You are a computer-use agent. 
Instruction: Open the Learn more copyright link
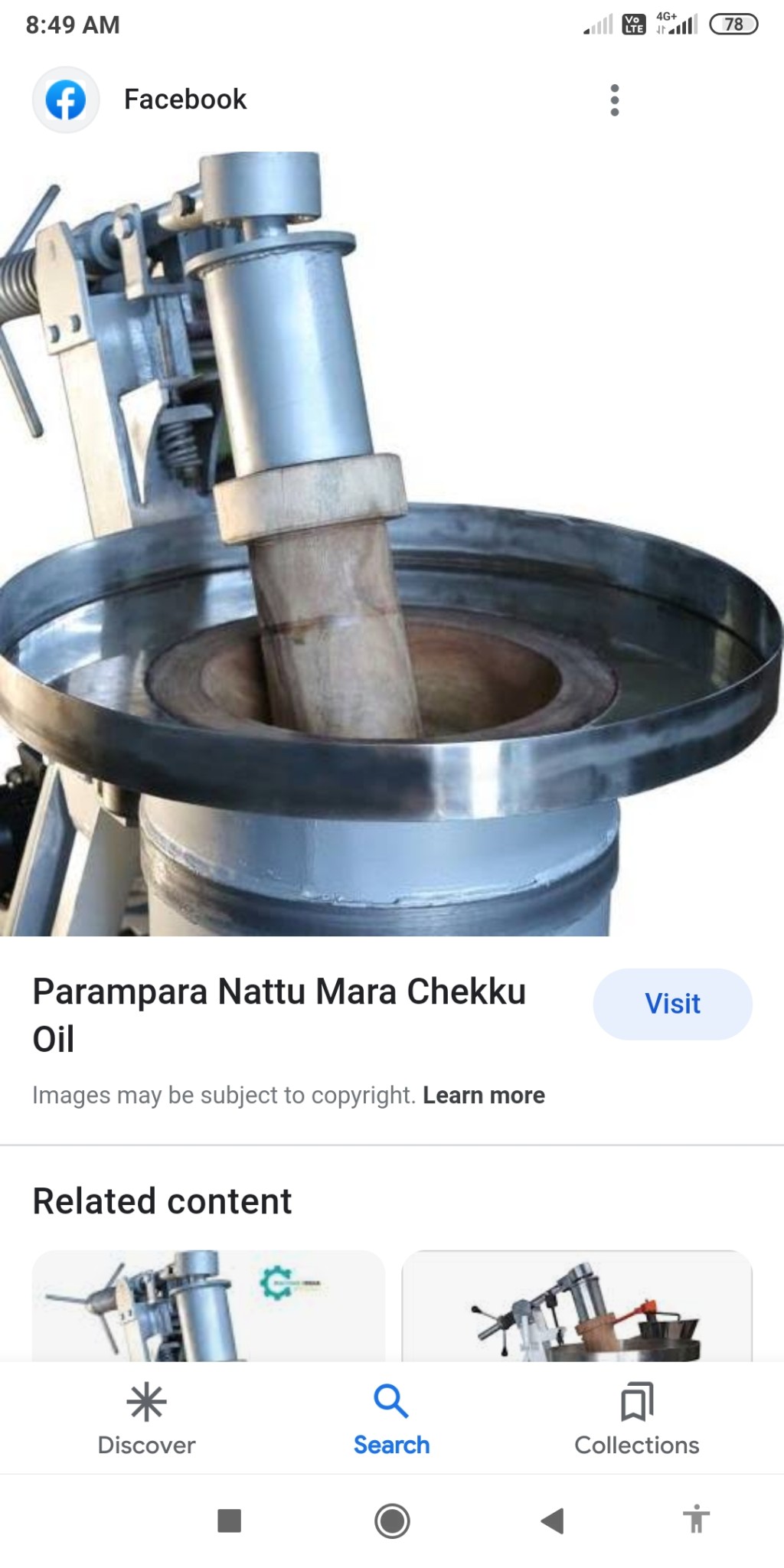click(x=484, y=1096)
